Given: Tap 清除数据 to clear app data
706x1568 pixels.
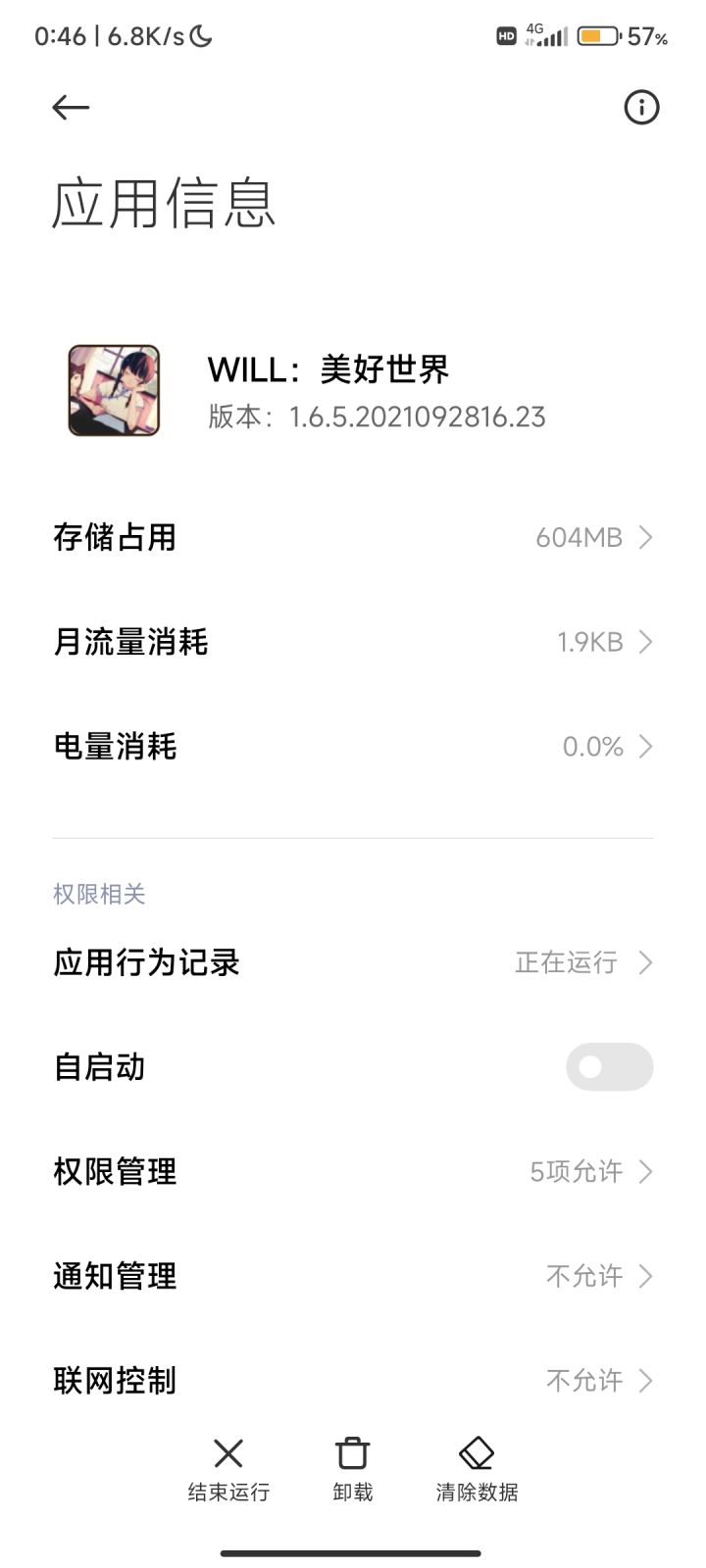Looking at the screenshot, I should click(477, 1468).
